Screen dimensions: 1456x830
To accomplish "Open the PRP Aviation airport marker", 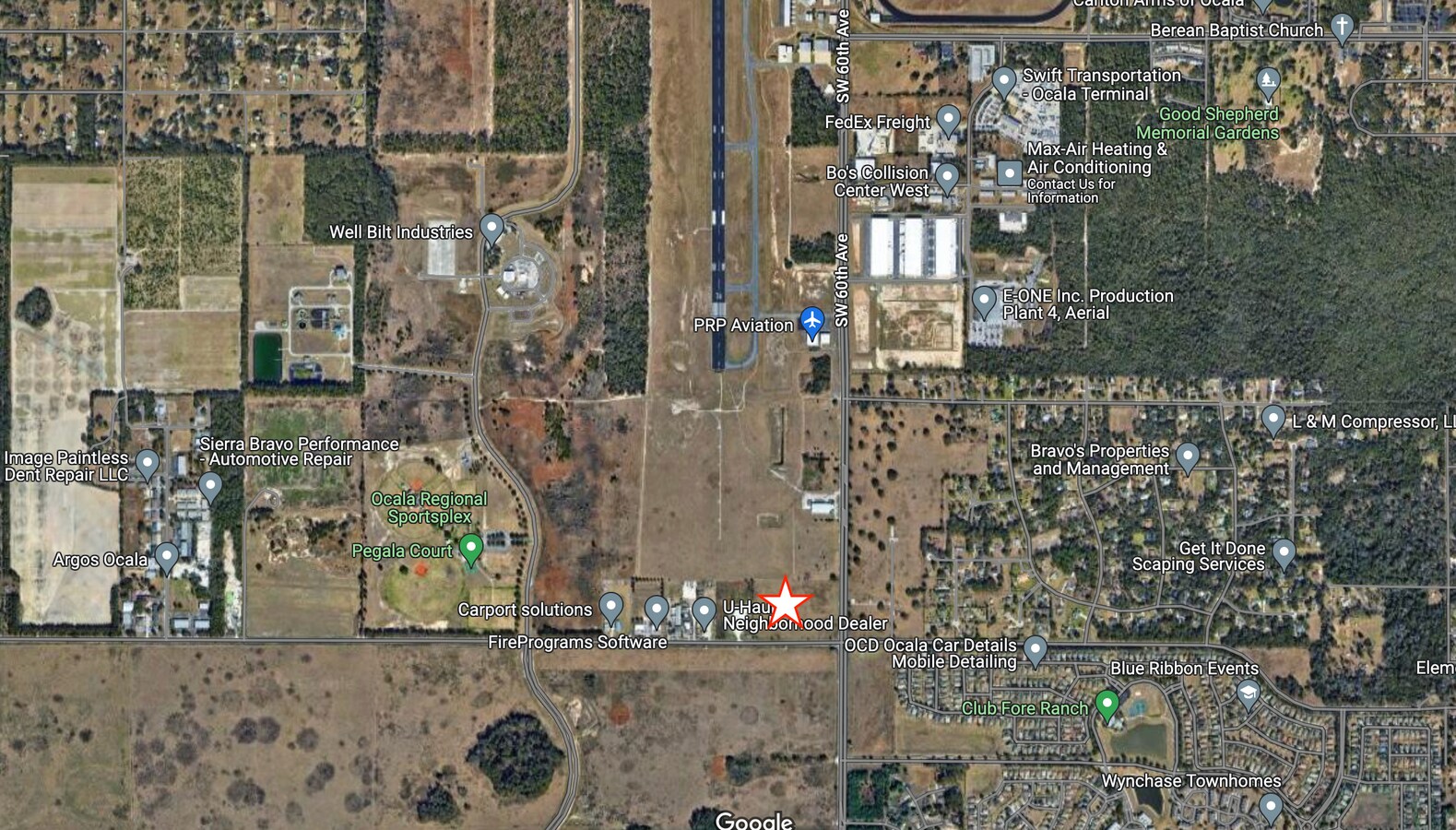I will point(811,321).
